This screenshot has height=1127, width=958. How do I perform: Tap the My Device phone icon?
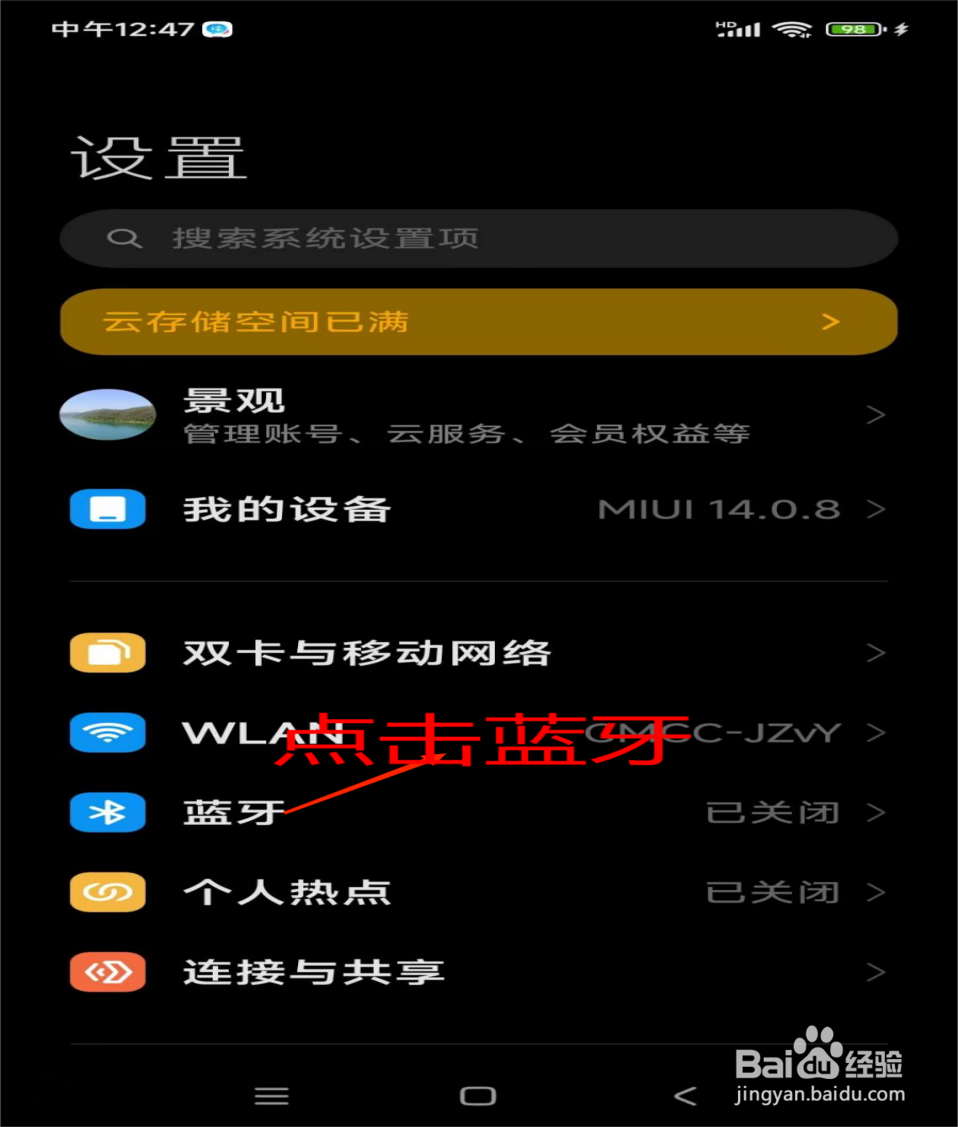107,509
